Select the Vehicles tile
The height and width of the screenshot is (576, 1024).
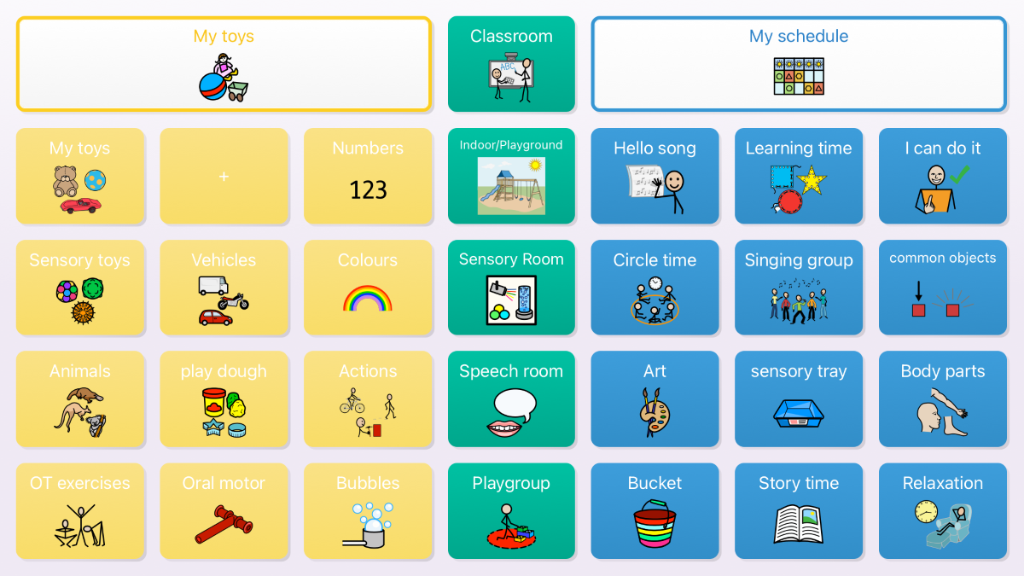[x=224, y=288]
